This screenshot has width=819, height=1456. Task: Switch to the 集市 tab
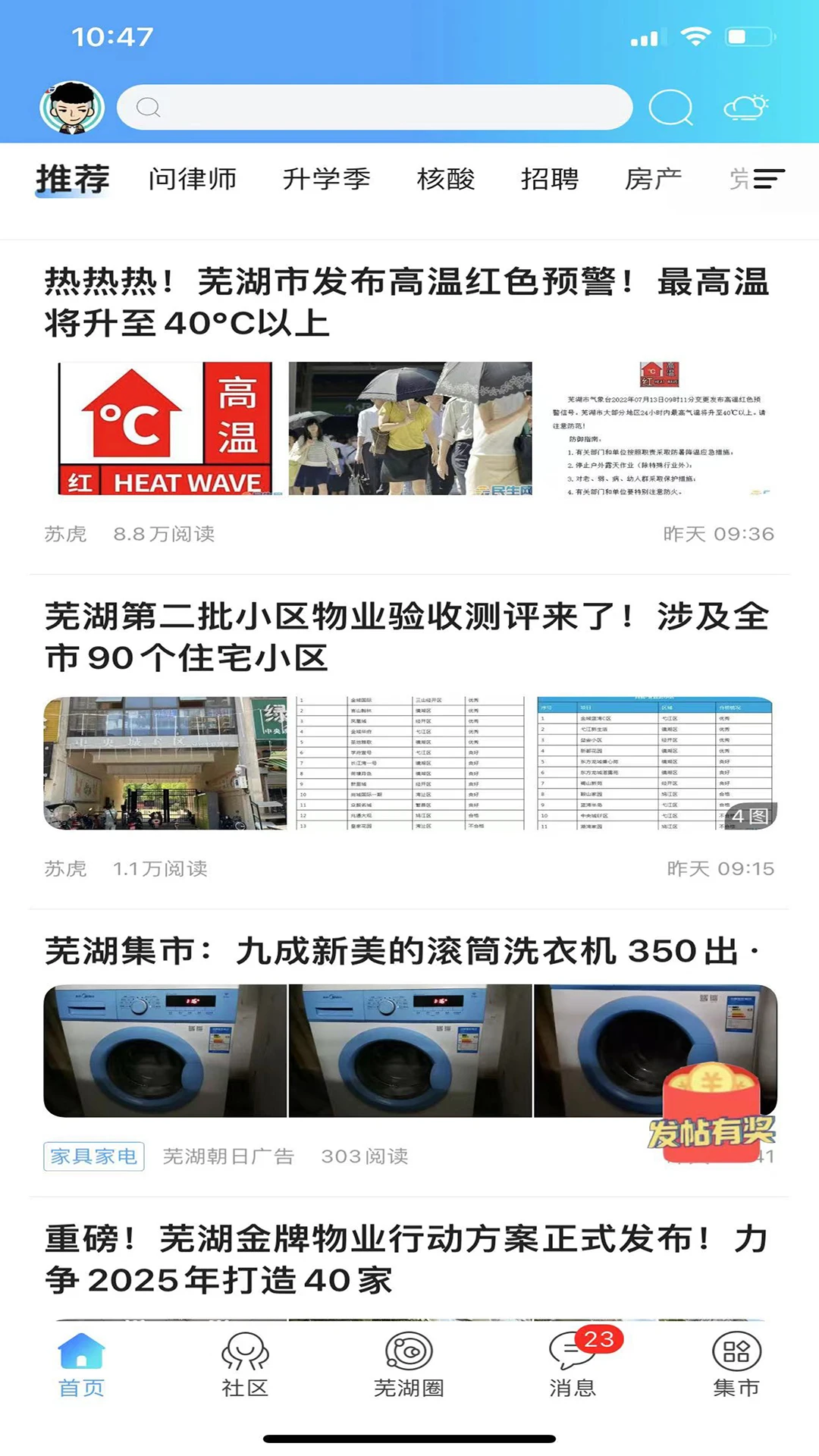tap(736, 1364)
